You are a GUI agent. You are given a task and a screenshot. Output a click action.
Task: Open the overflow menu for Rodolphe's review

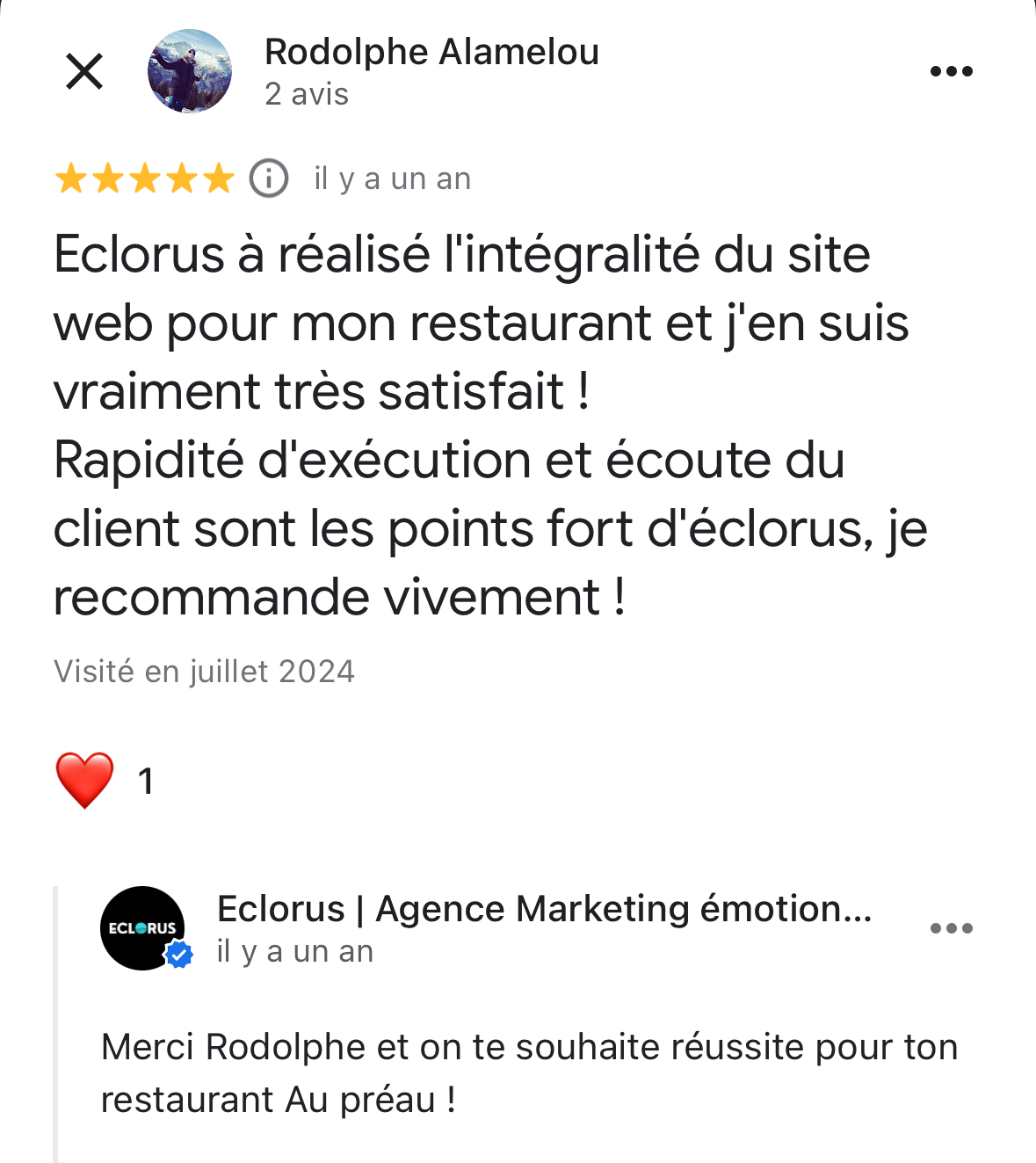coord(951,71)
